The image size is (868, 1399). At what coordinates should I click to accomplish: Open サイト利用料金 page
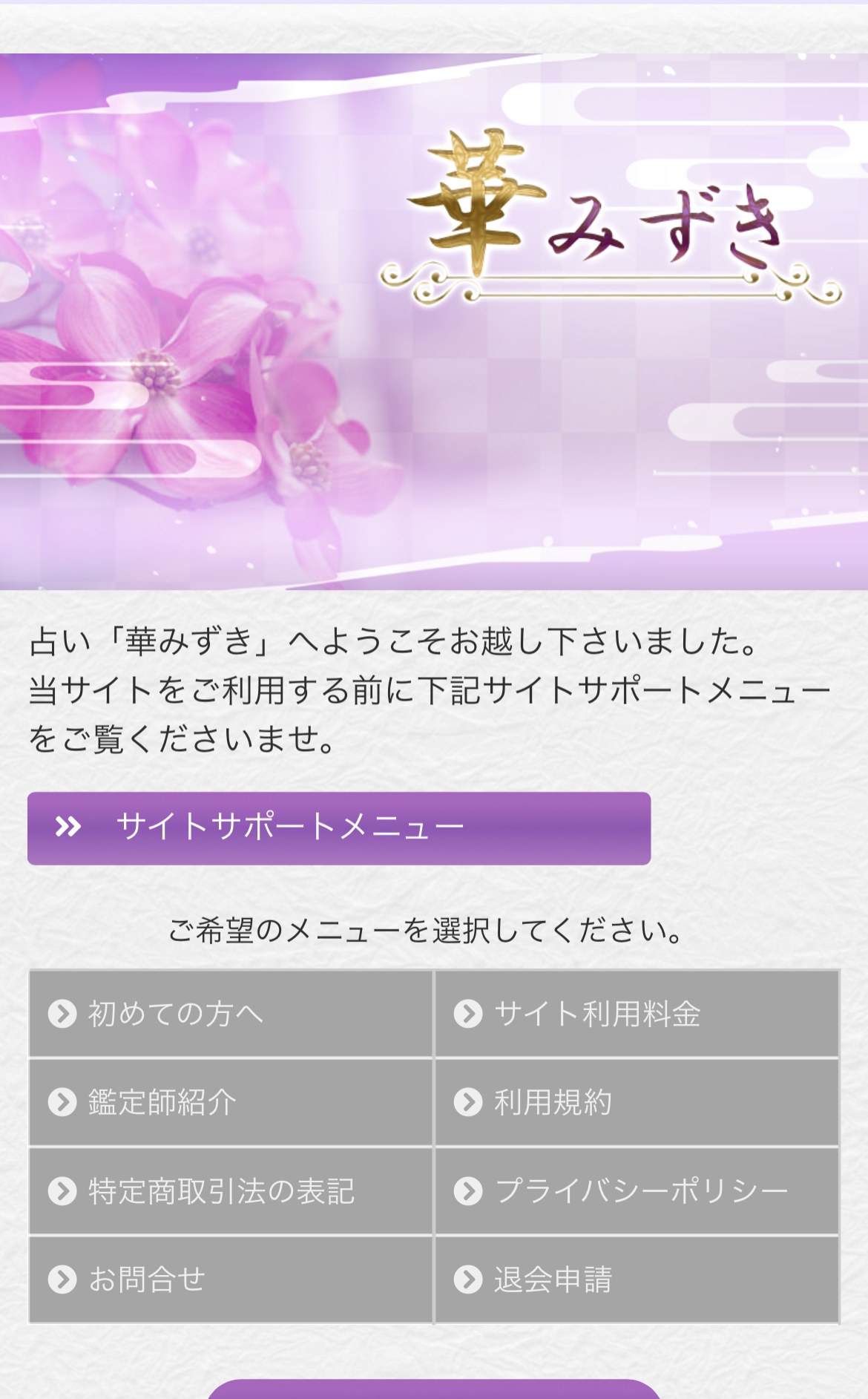[x=637, y=1013]
